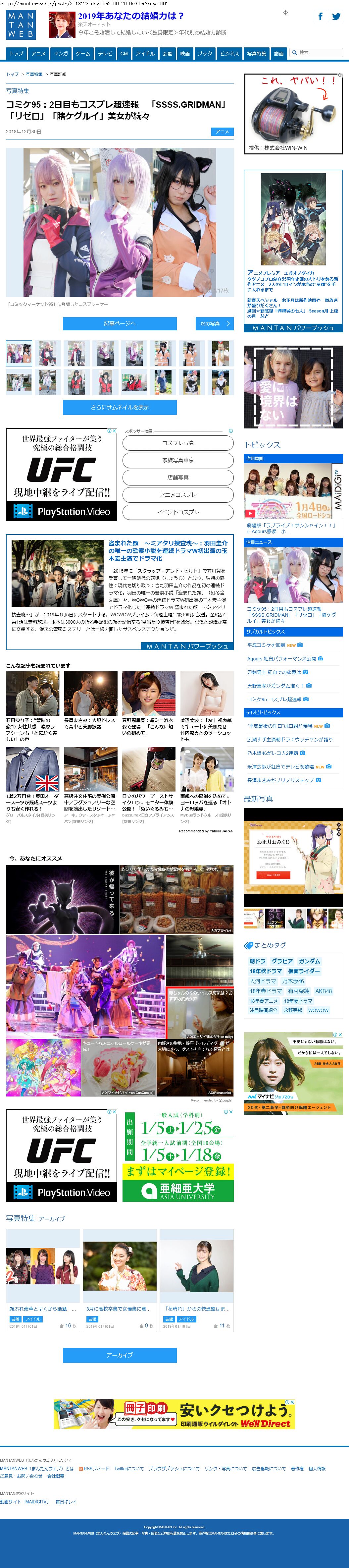Follow the 写真特集 breadcrumb link
349x1568 pixels.
pos(34,74)
